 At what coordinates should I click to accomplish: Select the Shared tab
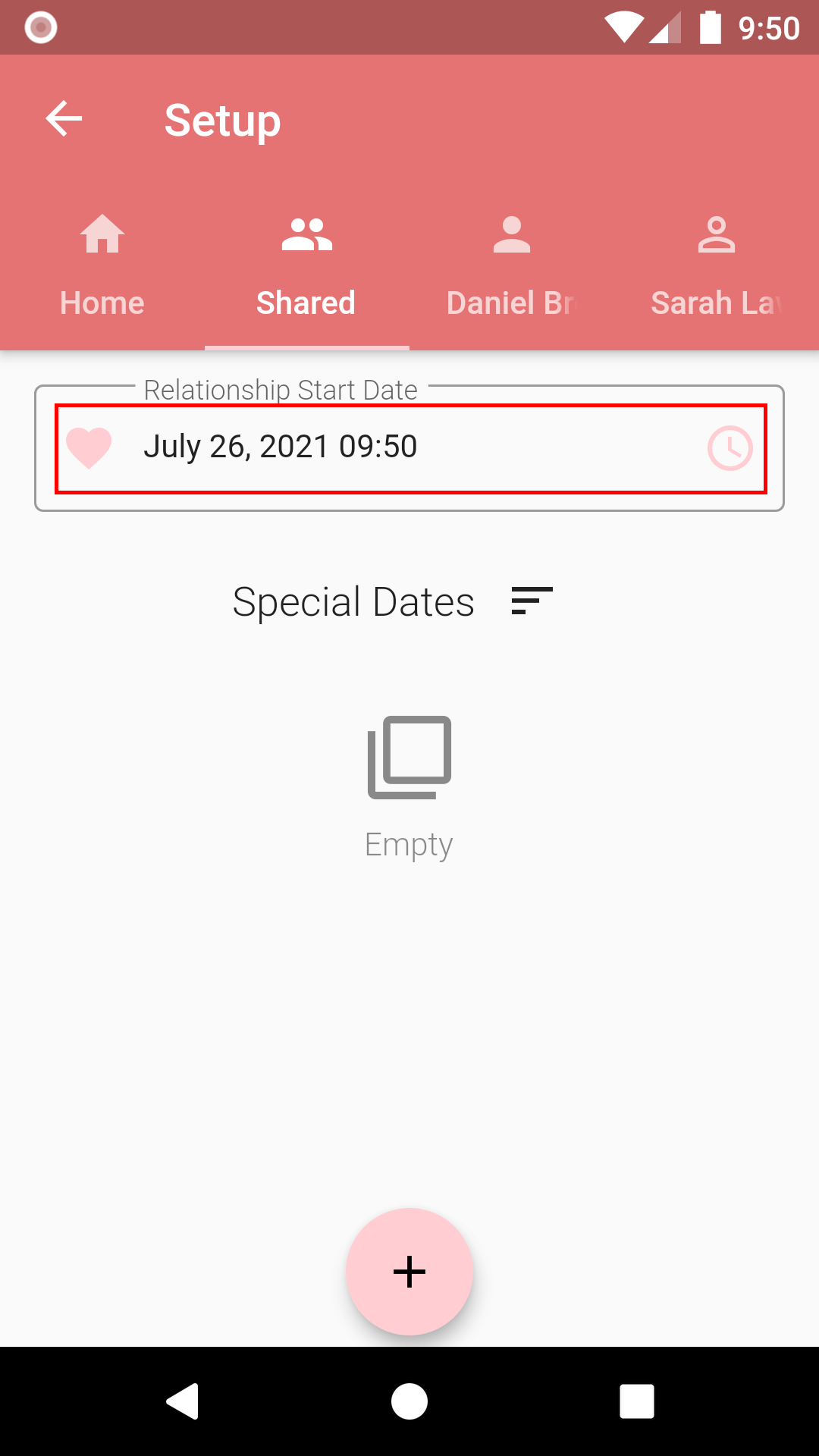tap(306, 265)
